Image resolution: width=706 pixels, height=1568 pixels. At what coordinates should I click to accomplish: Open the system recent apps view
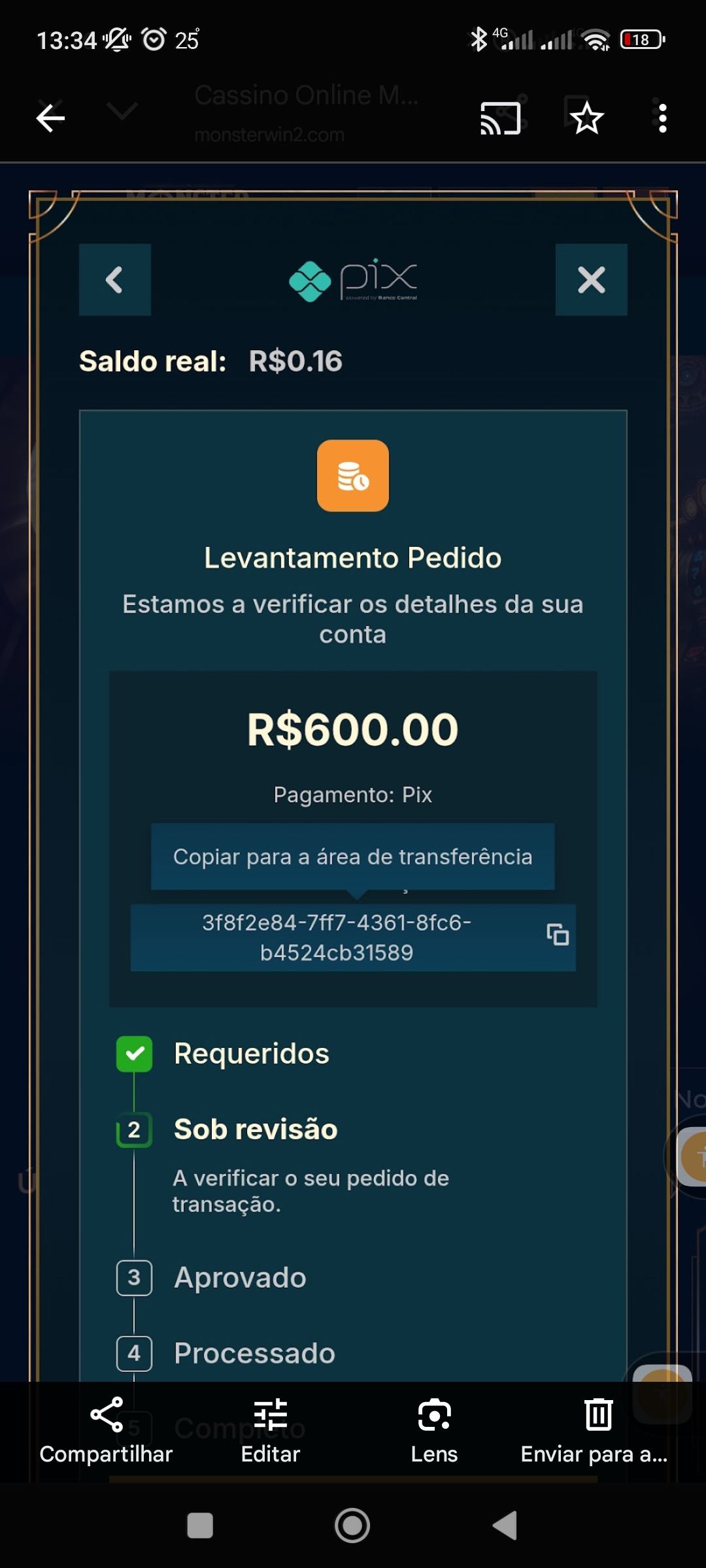click(x=200, y=1526)
